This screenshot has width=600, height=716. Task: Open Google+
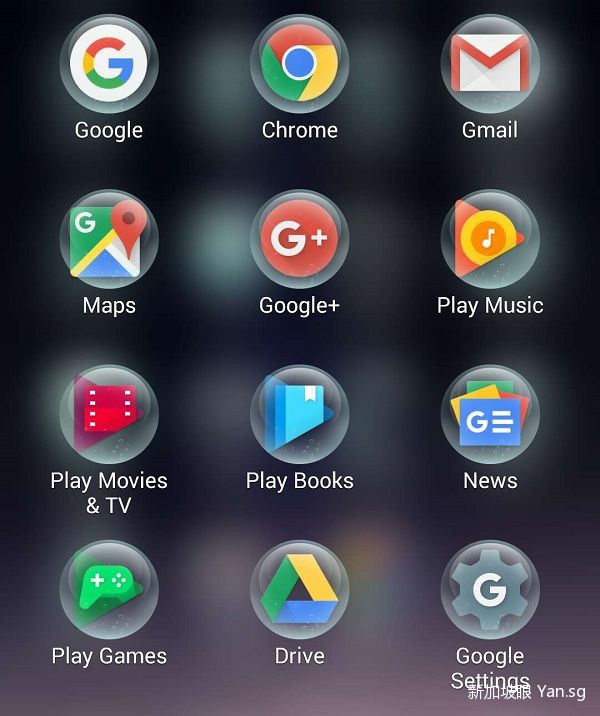click(x=299, y=240)
